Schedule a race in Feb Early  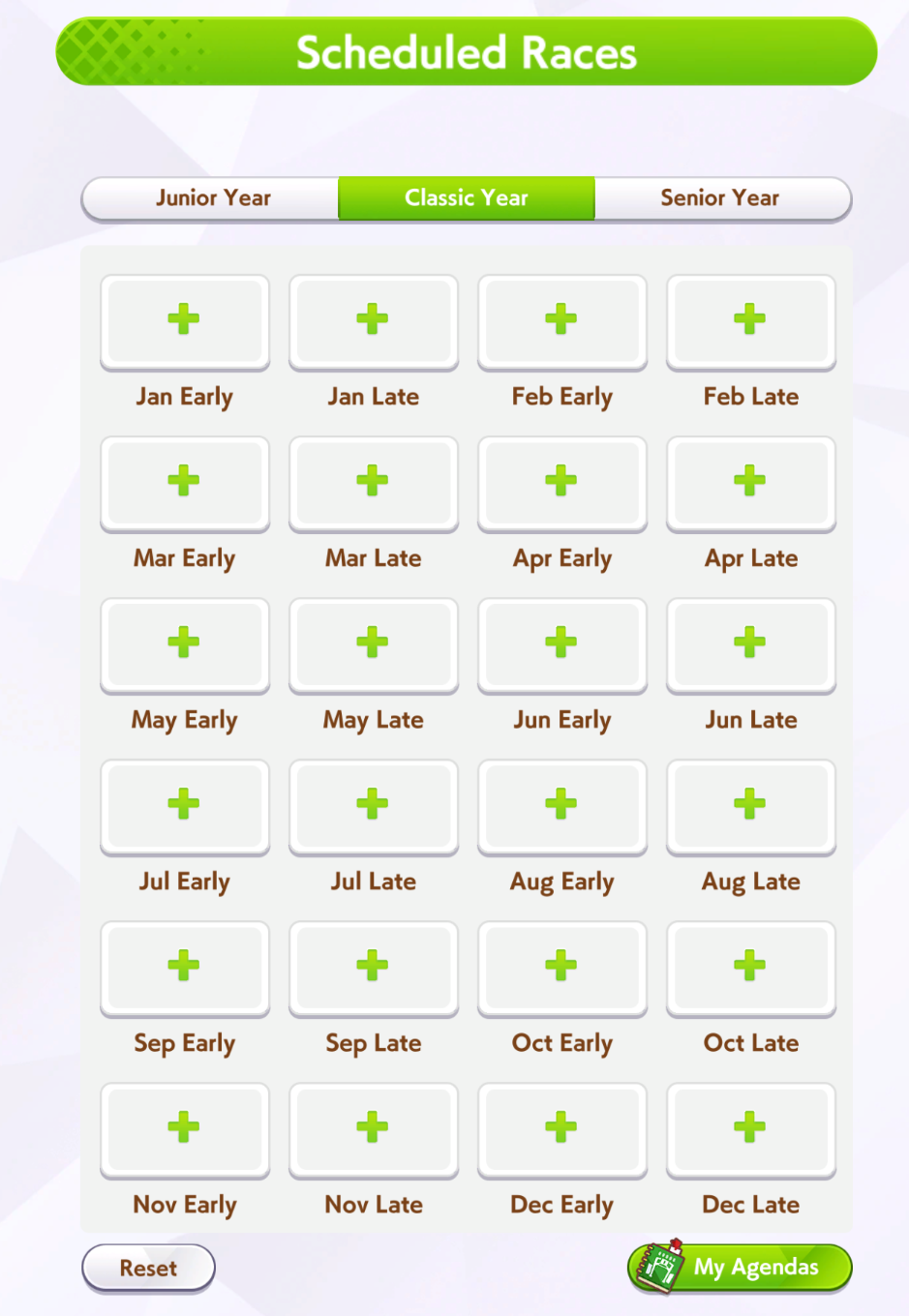point(562,321)
